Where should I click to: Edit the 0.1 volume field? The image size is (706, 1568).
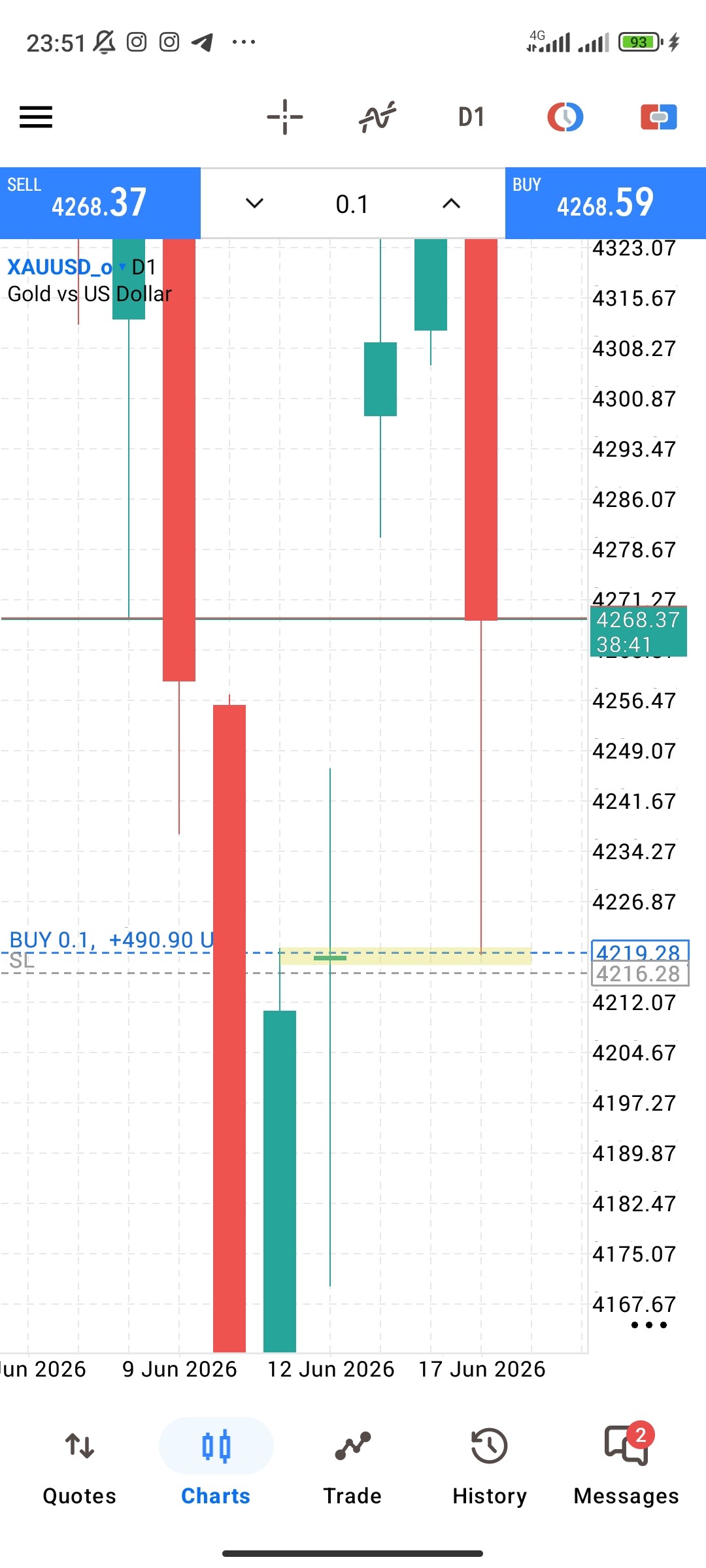[352, 204]
